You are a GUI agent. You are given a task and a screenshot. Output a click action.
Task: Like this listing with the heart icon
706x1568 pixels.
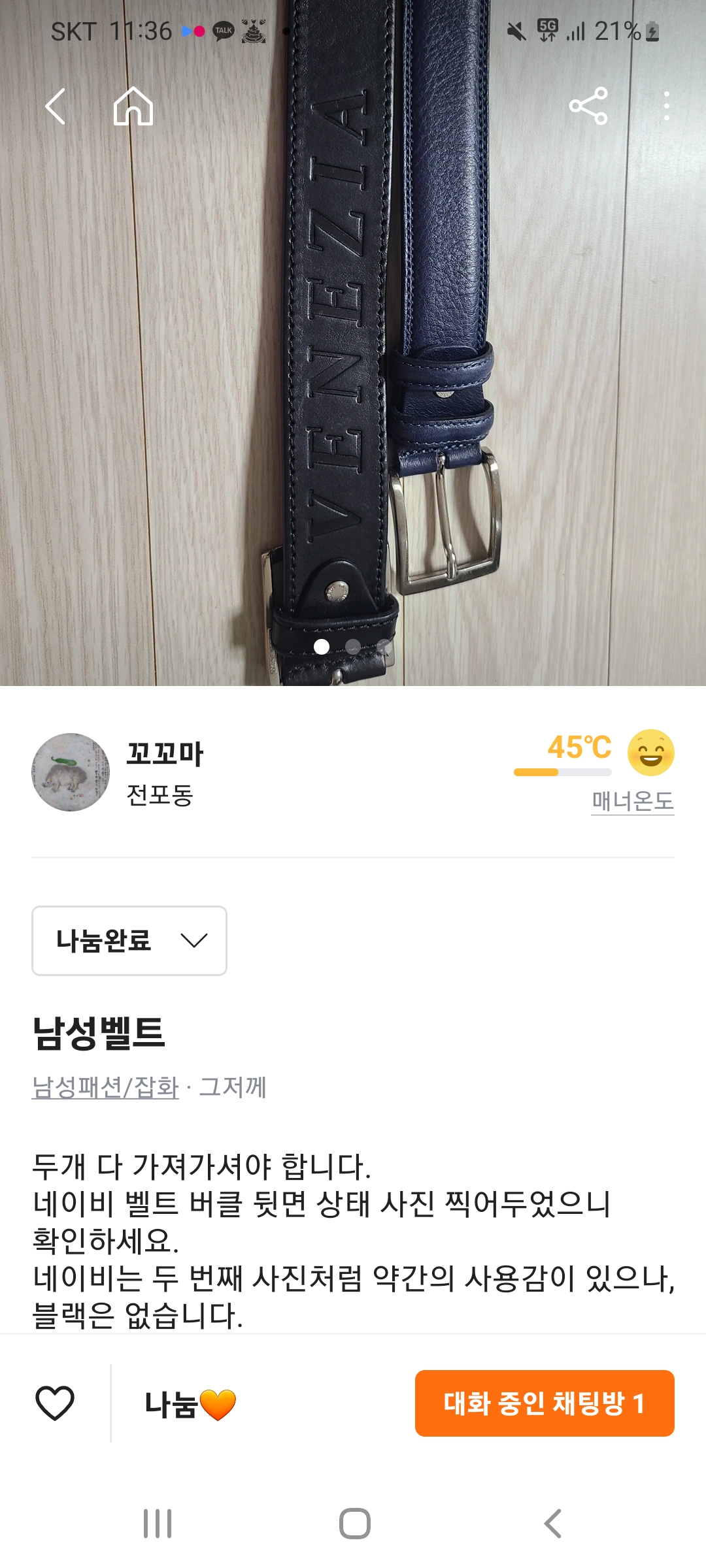tap(55, 1403)
